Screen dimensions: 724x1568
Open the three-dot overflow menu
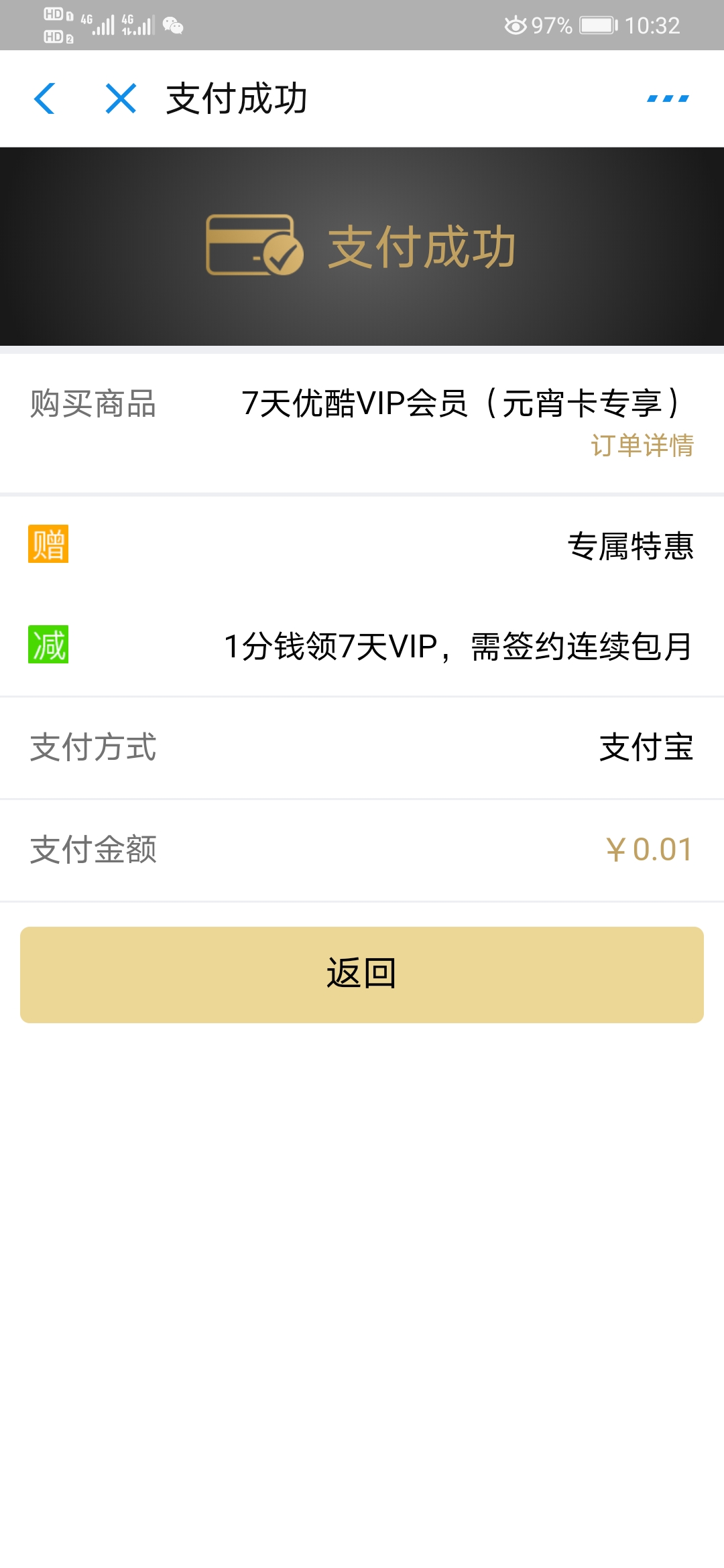pyautogui.click(x=668, y=99)
